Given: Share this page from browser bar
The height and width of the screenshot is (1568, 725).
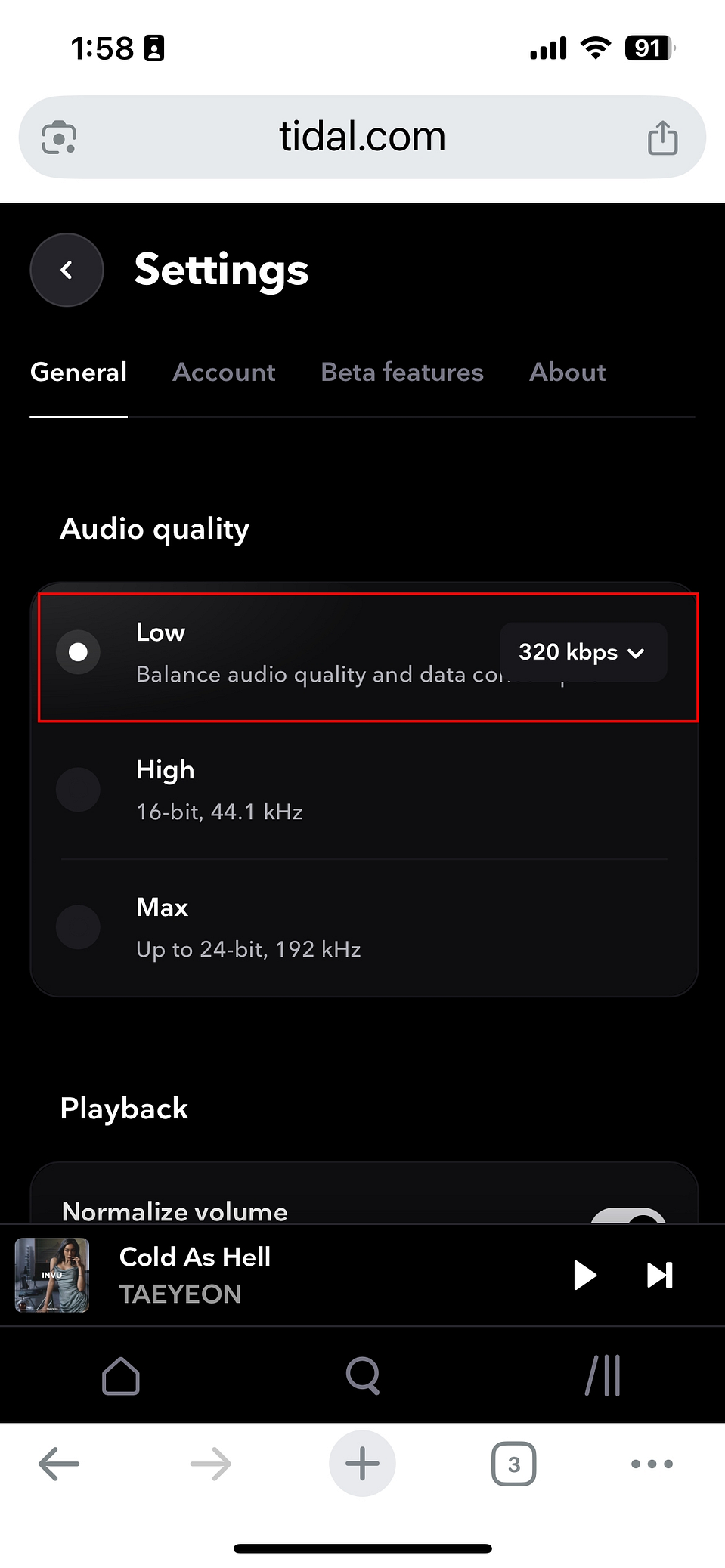Looking at the screenshot, I should tap(662, 138).
